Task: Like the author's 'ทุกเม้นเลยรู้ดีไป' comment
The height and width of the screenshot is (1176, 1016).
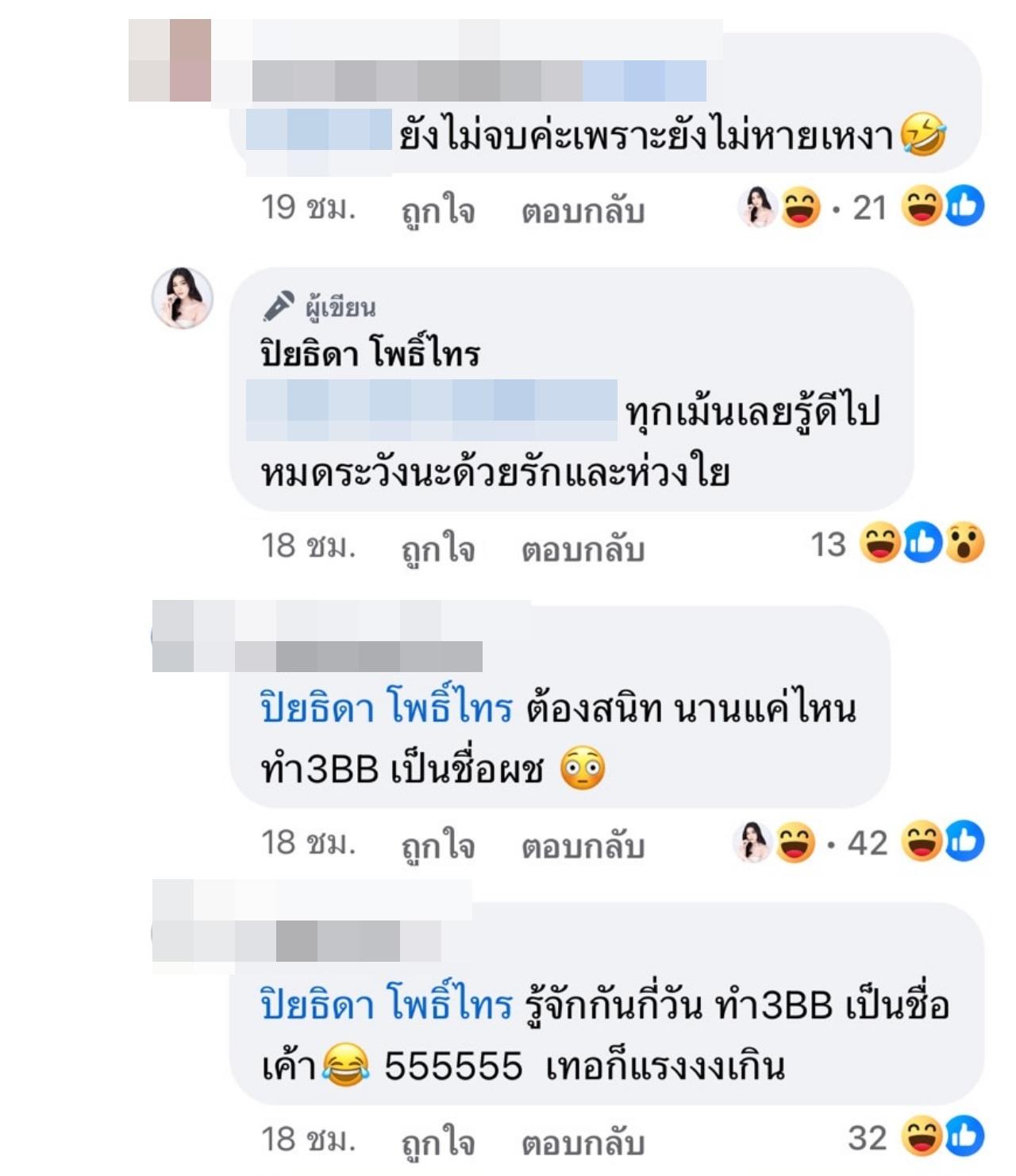Action: point(437,548)
